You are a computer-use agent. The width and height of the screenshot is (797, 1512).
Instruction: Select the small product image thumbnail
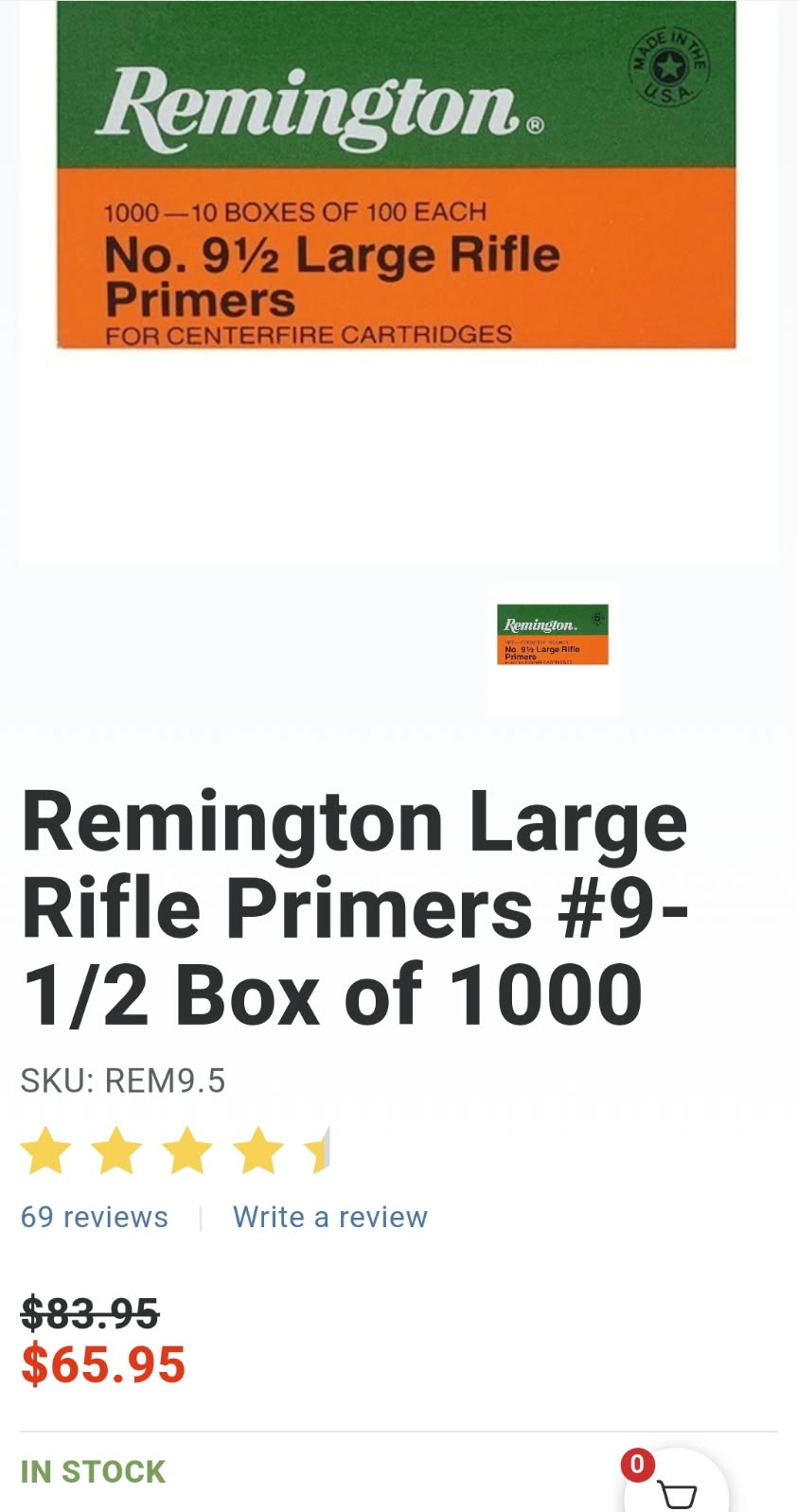553,635
